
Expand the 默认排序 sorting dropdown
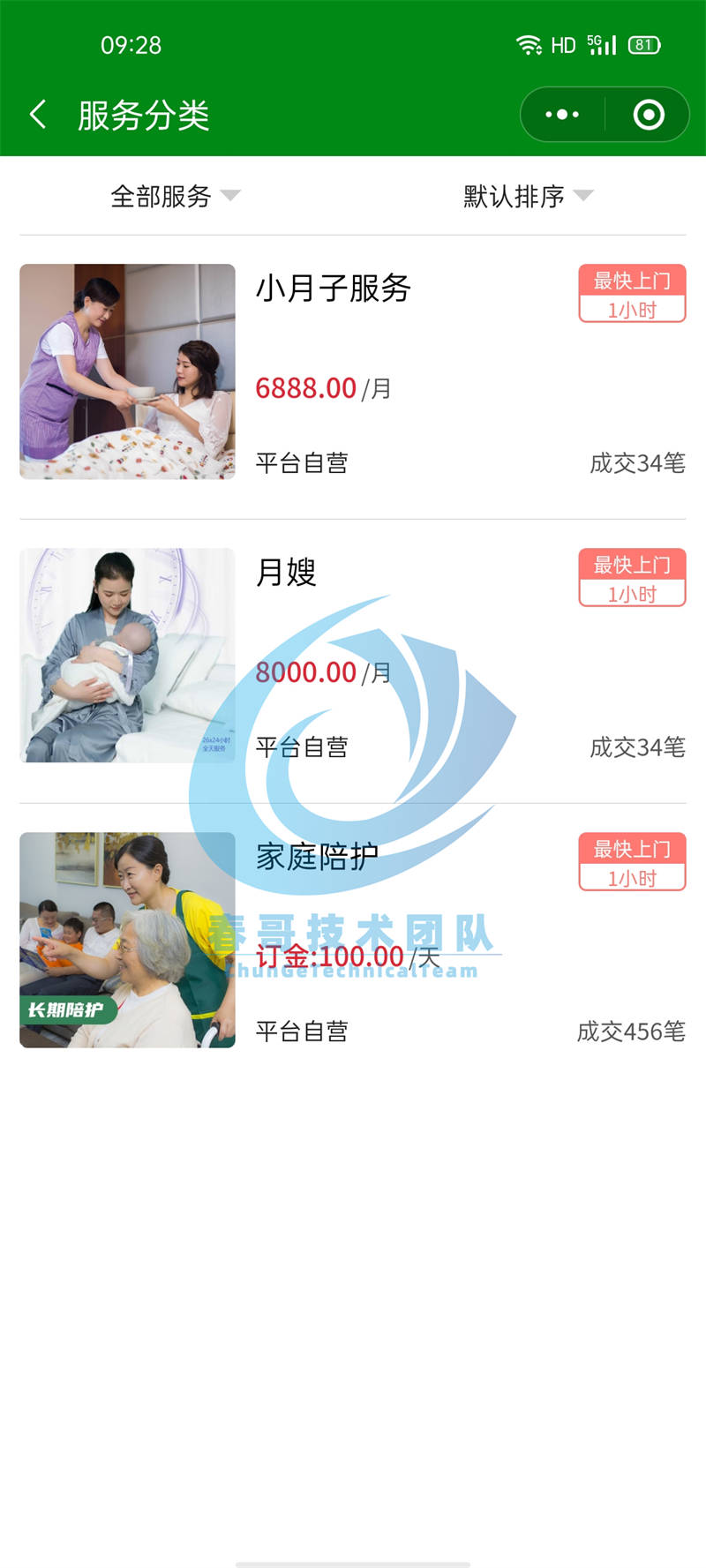coord(528,196)
